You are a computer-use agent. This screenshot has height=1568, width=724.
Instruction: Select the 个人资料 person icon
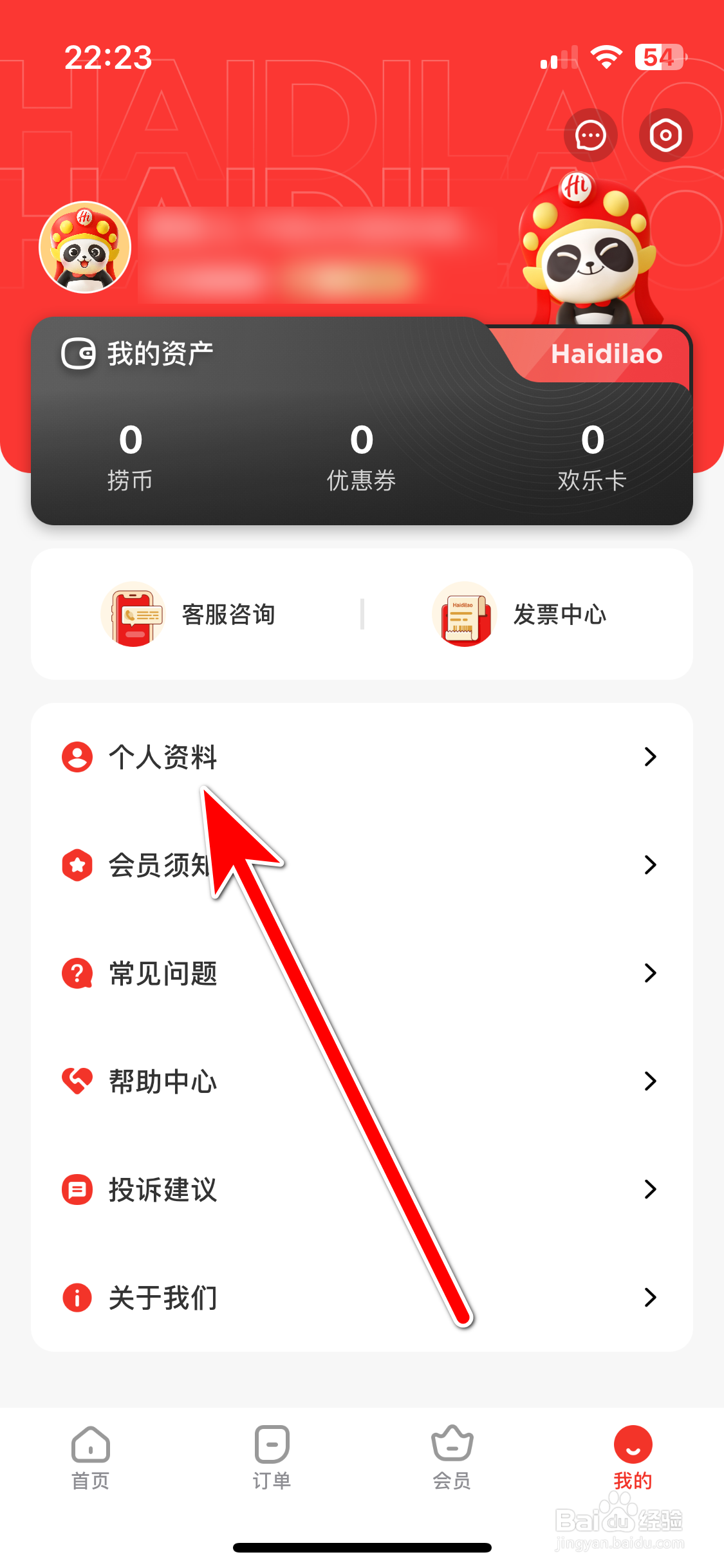point(77,758)
